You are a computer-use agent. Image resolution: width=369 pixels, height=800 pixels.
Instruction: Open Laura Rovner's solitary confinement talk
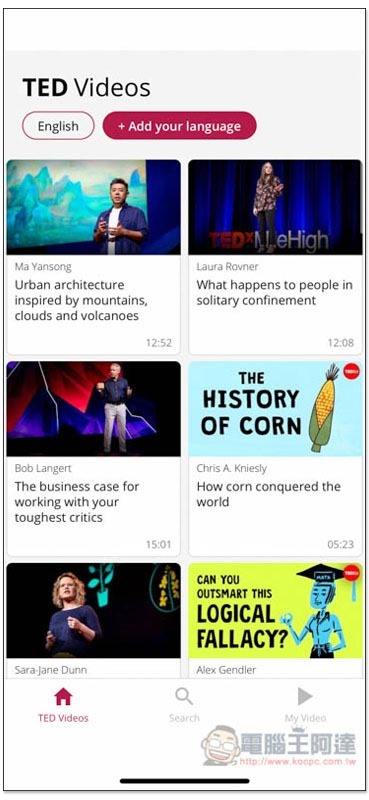(x=275, y=257)
